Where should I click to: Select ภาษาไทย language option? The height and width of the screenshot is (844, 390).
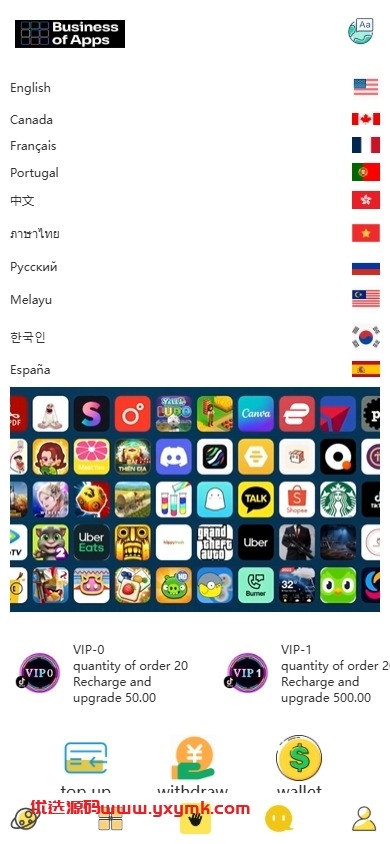tap(195, 234)
